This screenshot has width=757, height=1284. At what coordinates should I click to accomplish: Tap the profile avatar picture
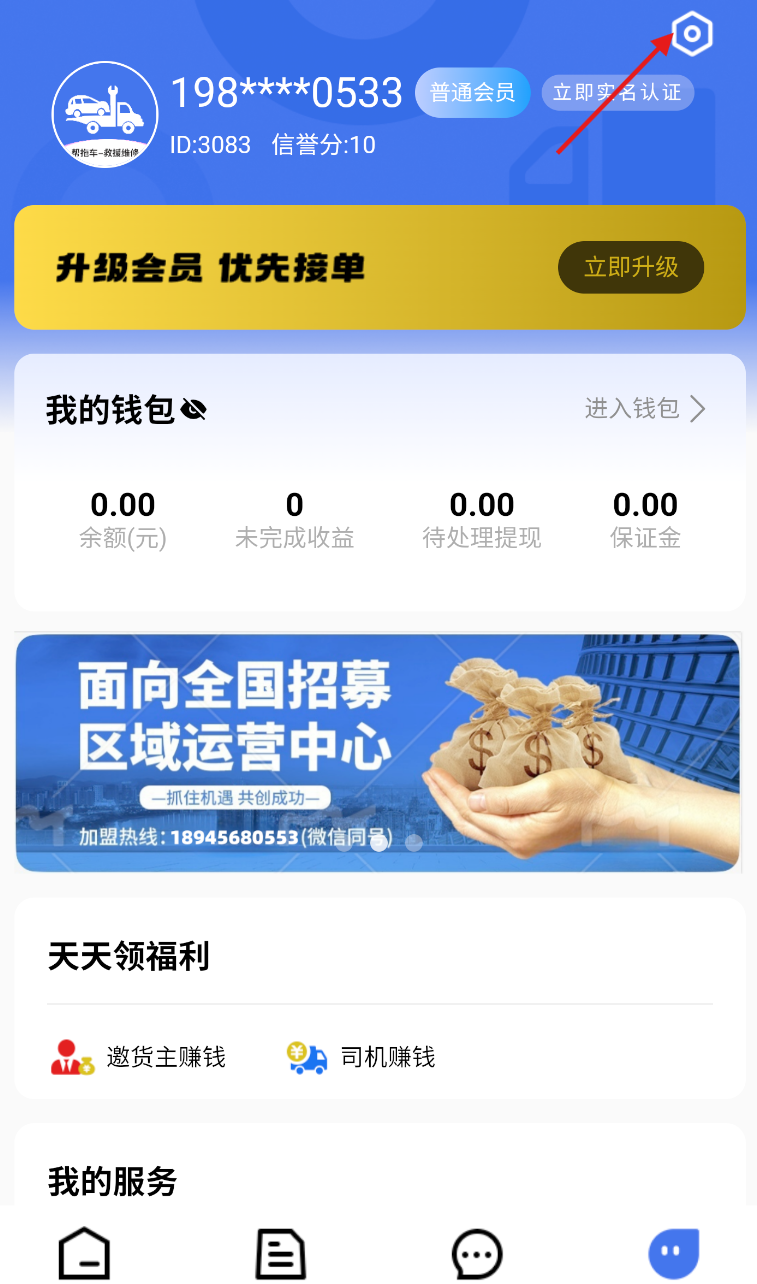(105, 114)
